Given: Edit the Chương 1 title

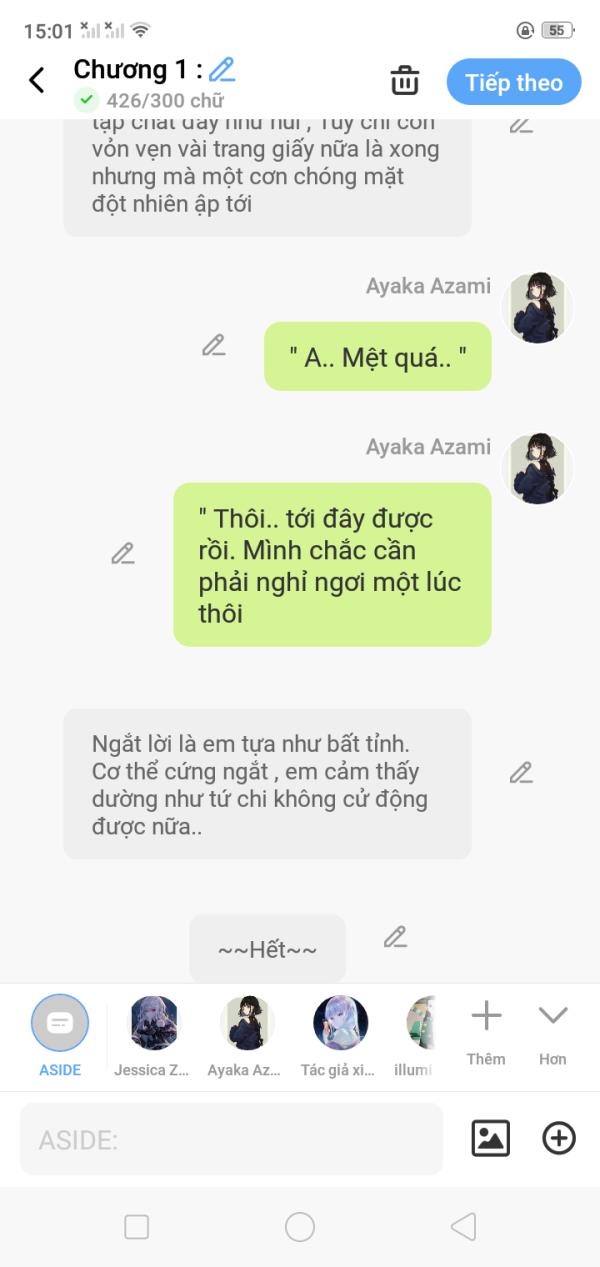Looking at the screenshot, I should 221,69.
